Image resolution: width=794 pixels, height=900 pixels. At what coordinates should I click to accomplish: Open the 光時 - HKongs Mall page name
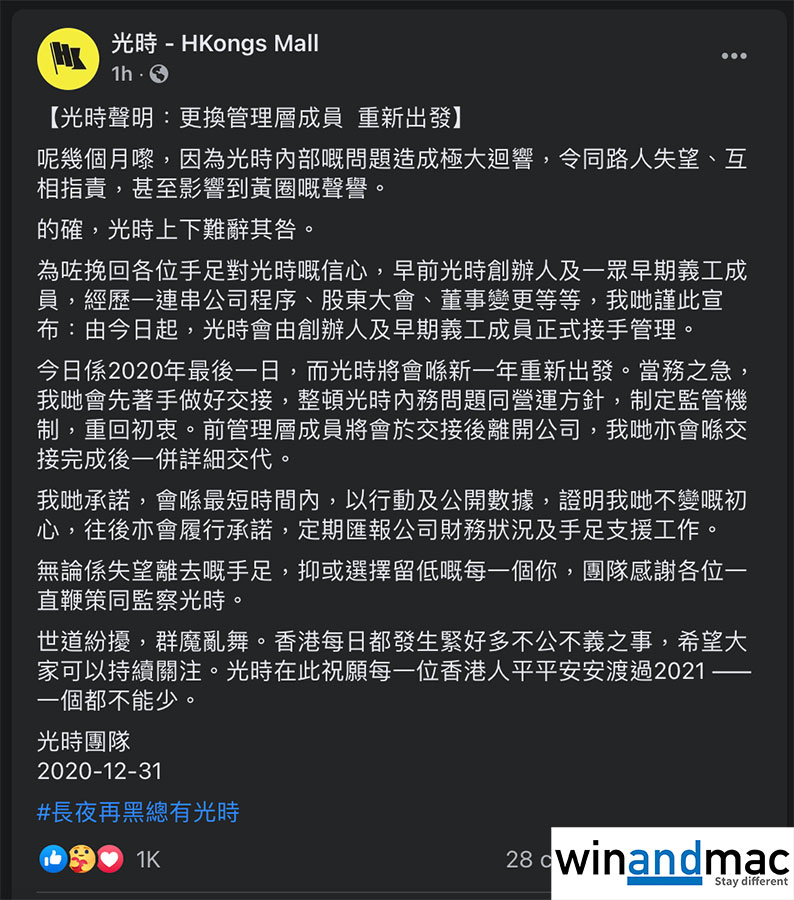point(214,44)
